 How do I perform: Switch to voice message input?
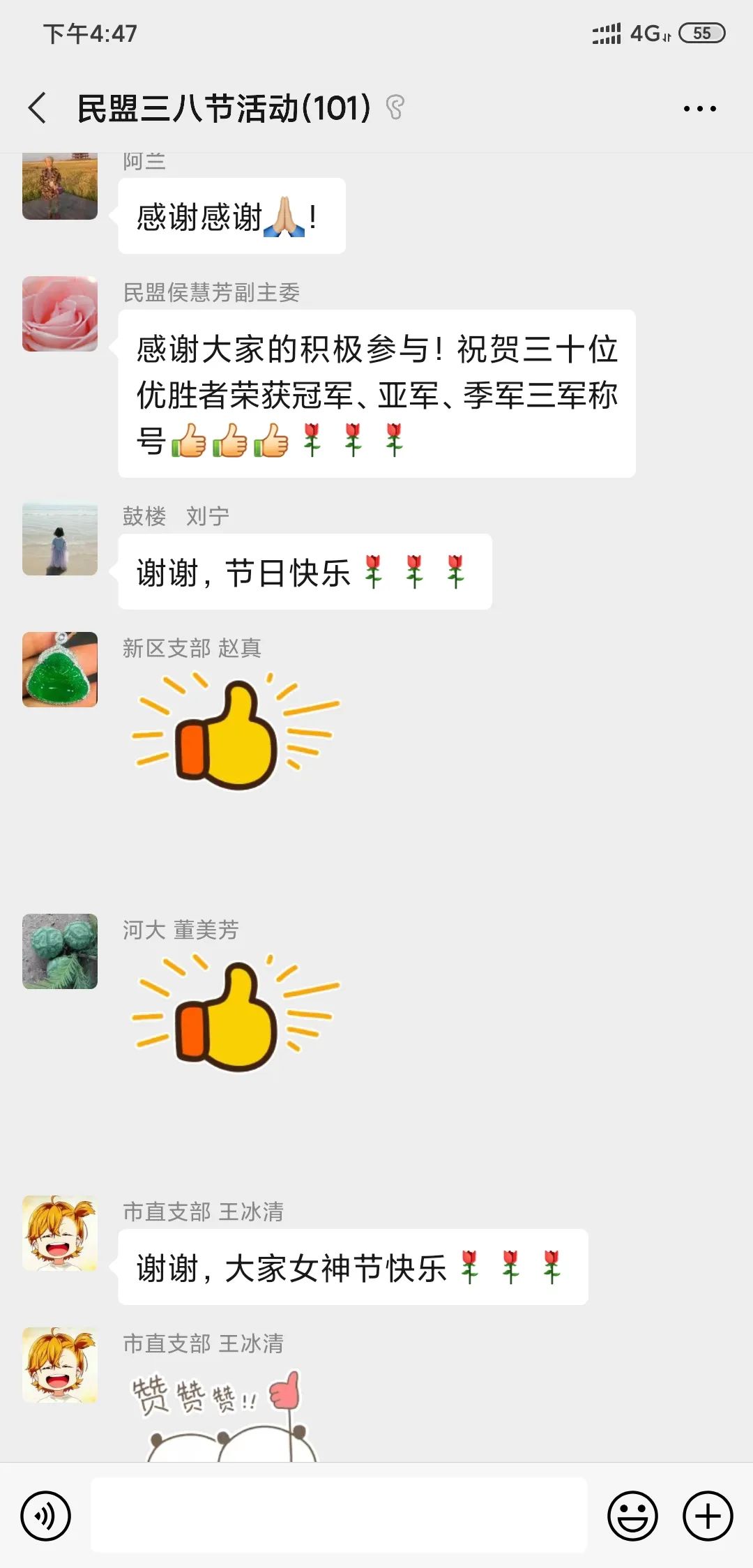point(46,1516)
